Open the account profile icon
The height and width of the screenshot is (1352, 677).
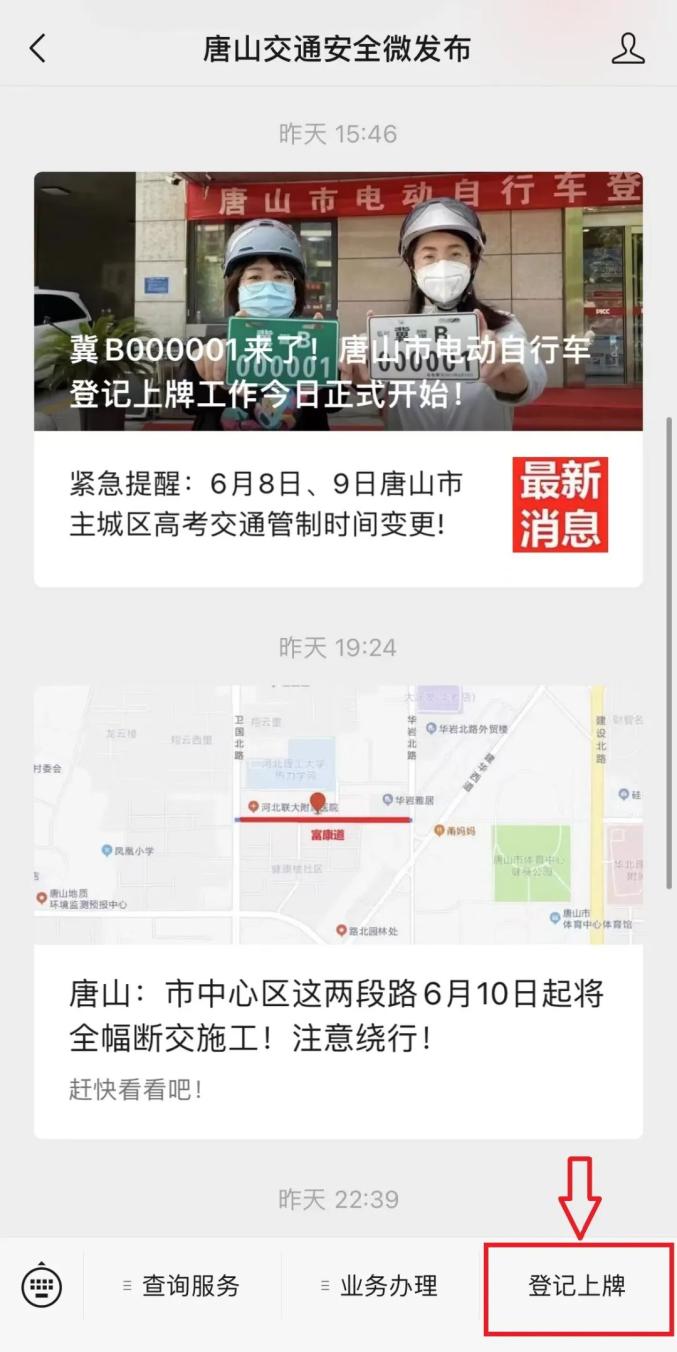pyautogui.click(x=628, y=48)
